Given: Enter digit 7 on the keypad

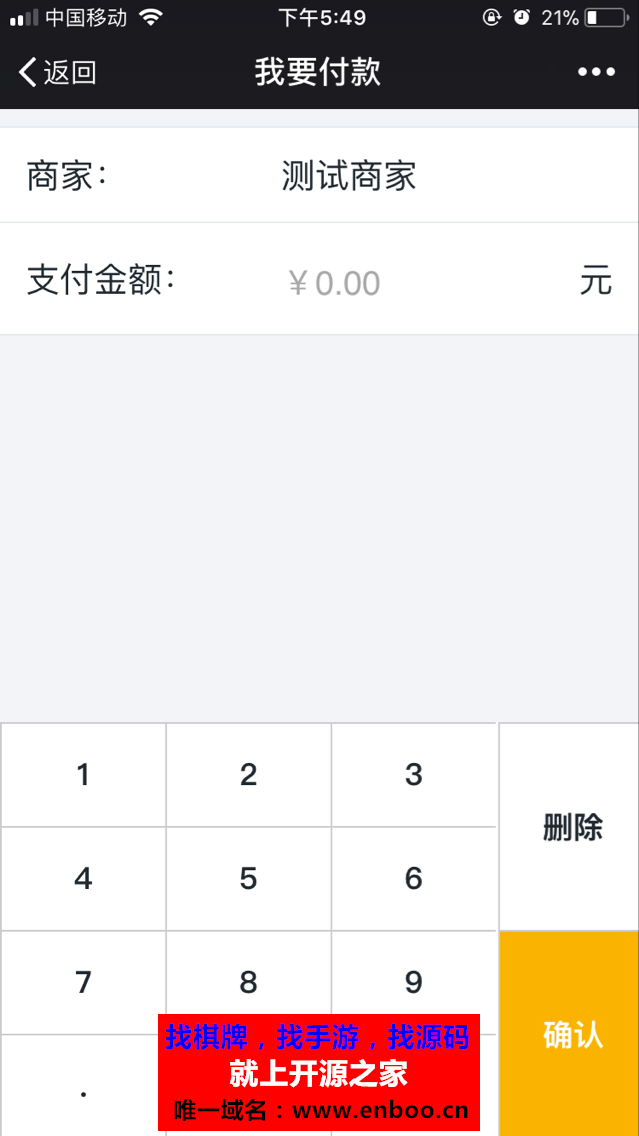Looking at the screenshot, I should click(83, 982).
